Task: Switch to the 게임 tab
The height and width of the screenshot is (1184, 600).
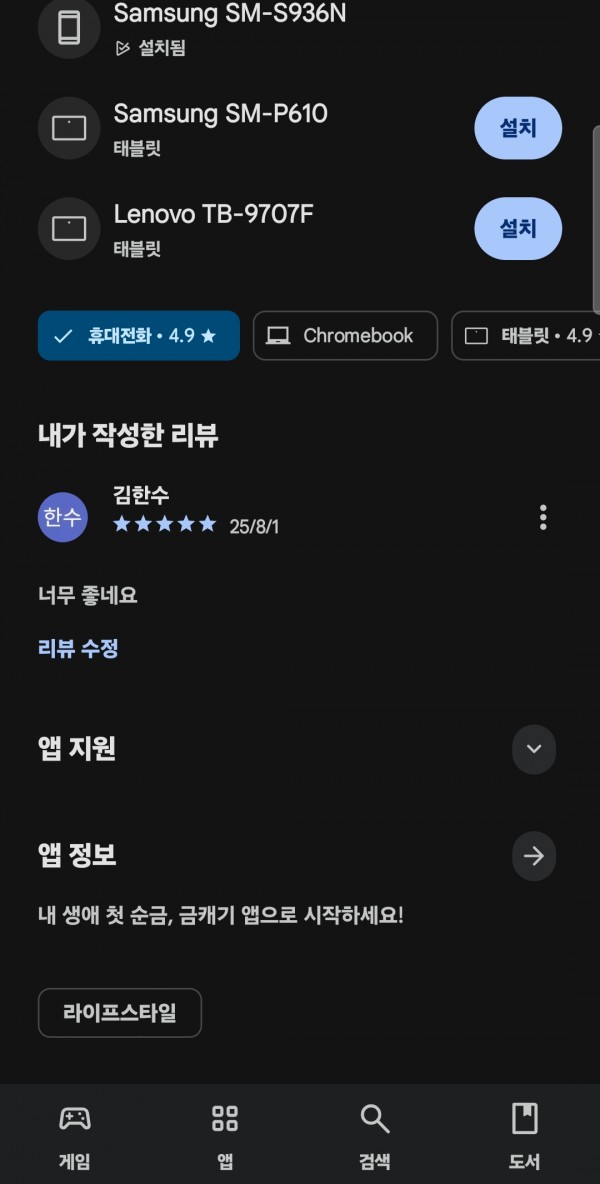Action: pyautogui.click(x=75, y=1135)
